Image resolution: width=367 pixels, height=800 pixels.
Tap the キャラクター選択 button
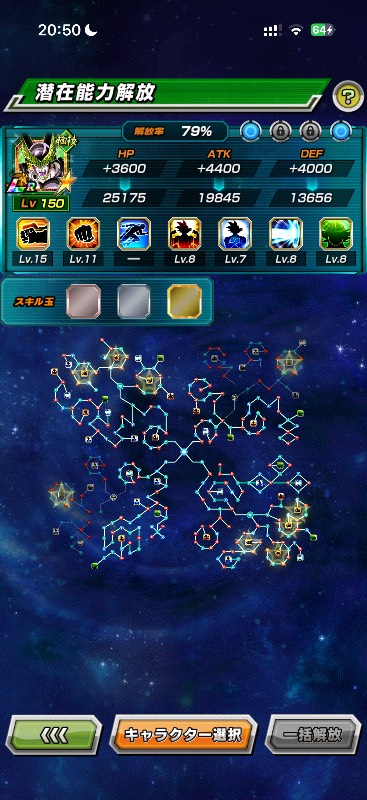point(183,735)
